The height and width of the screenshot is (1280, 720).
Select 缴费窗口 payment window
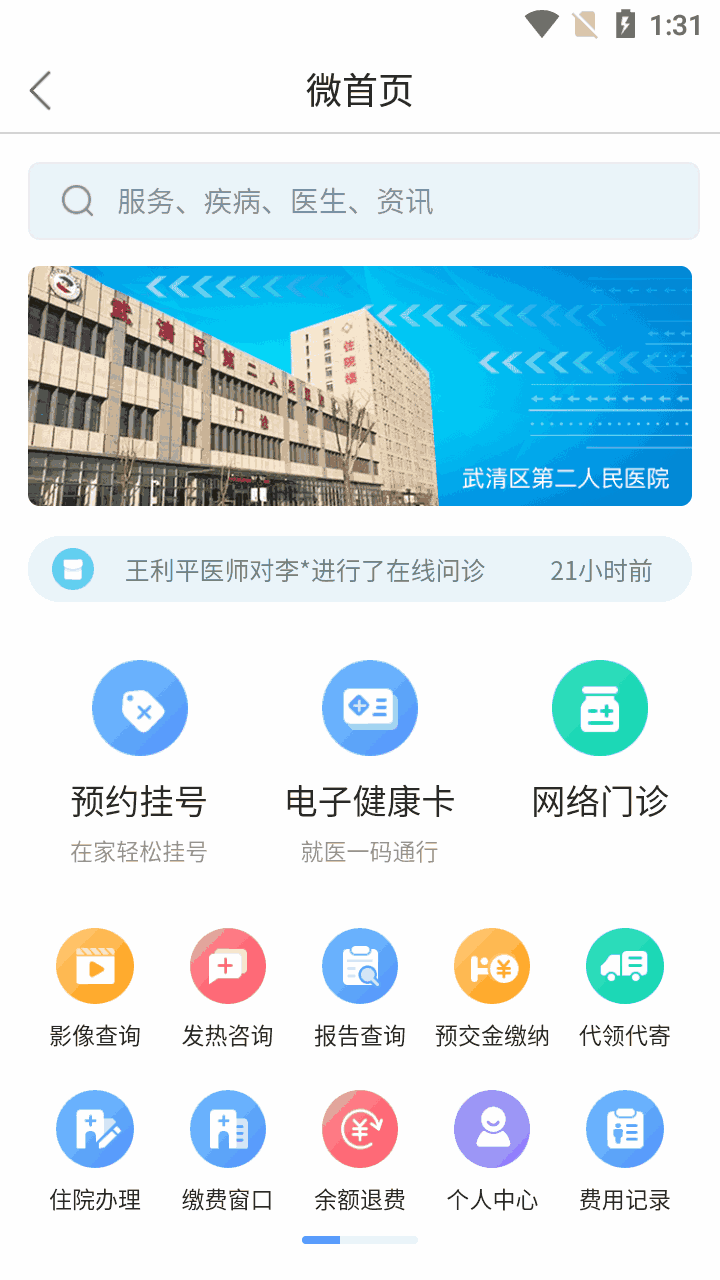[x=227, y=1130]
